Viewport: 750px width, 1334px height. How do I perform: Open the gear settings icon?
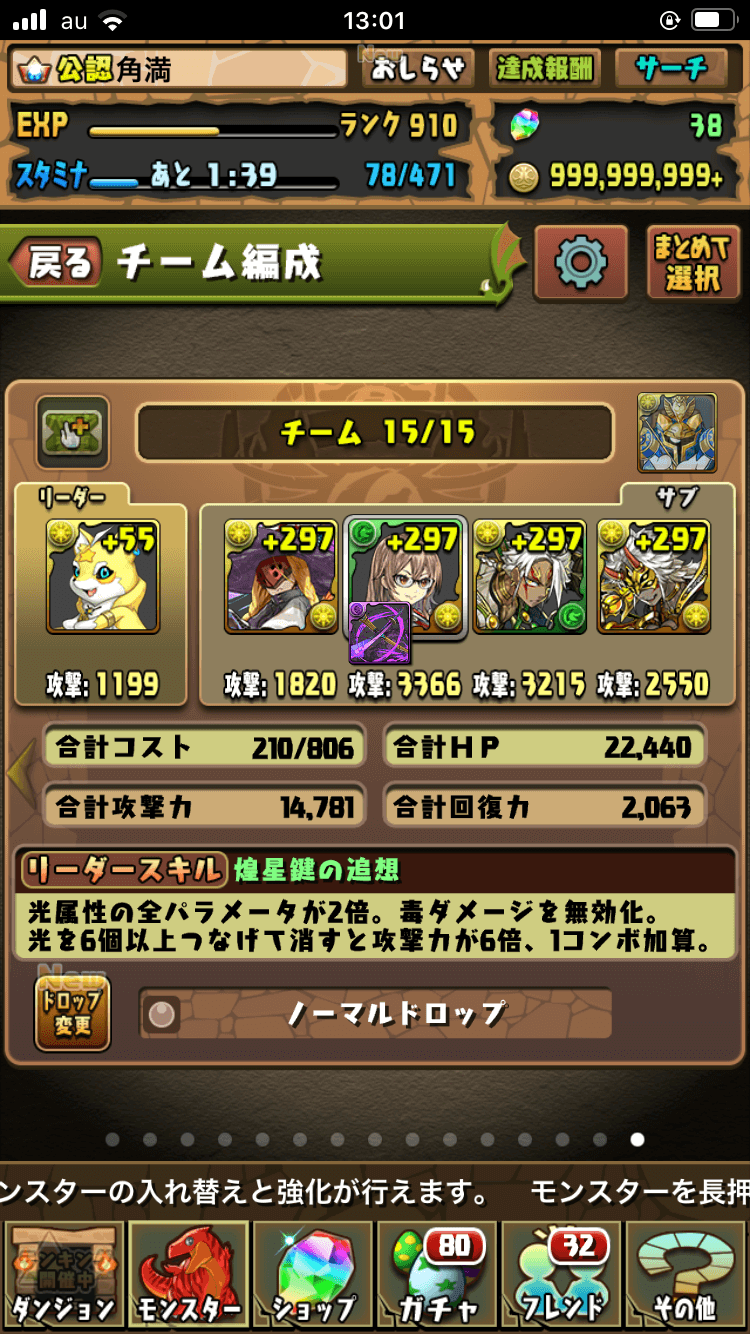click(x=581, y=263)
